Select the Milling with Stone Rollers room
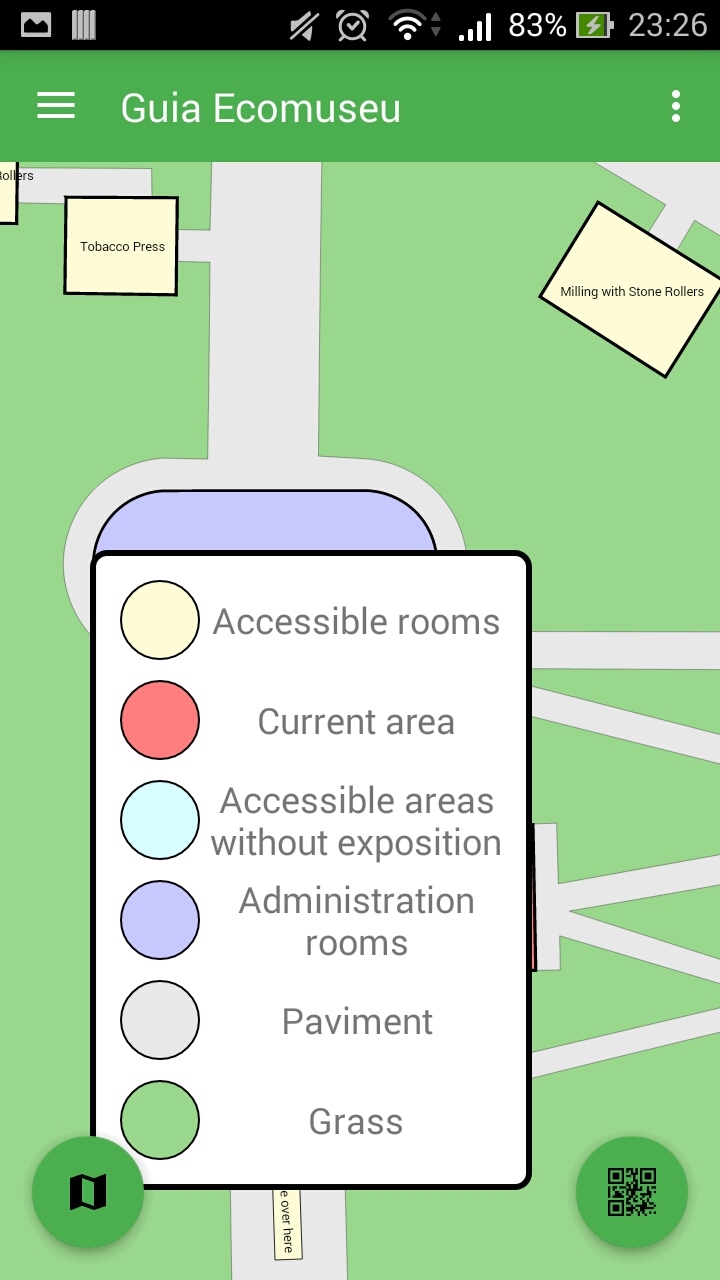This screenshot has width=720, height=1280. pos(631,291)
